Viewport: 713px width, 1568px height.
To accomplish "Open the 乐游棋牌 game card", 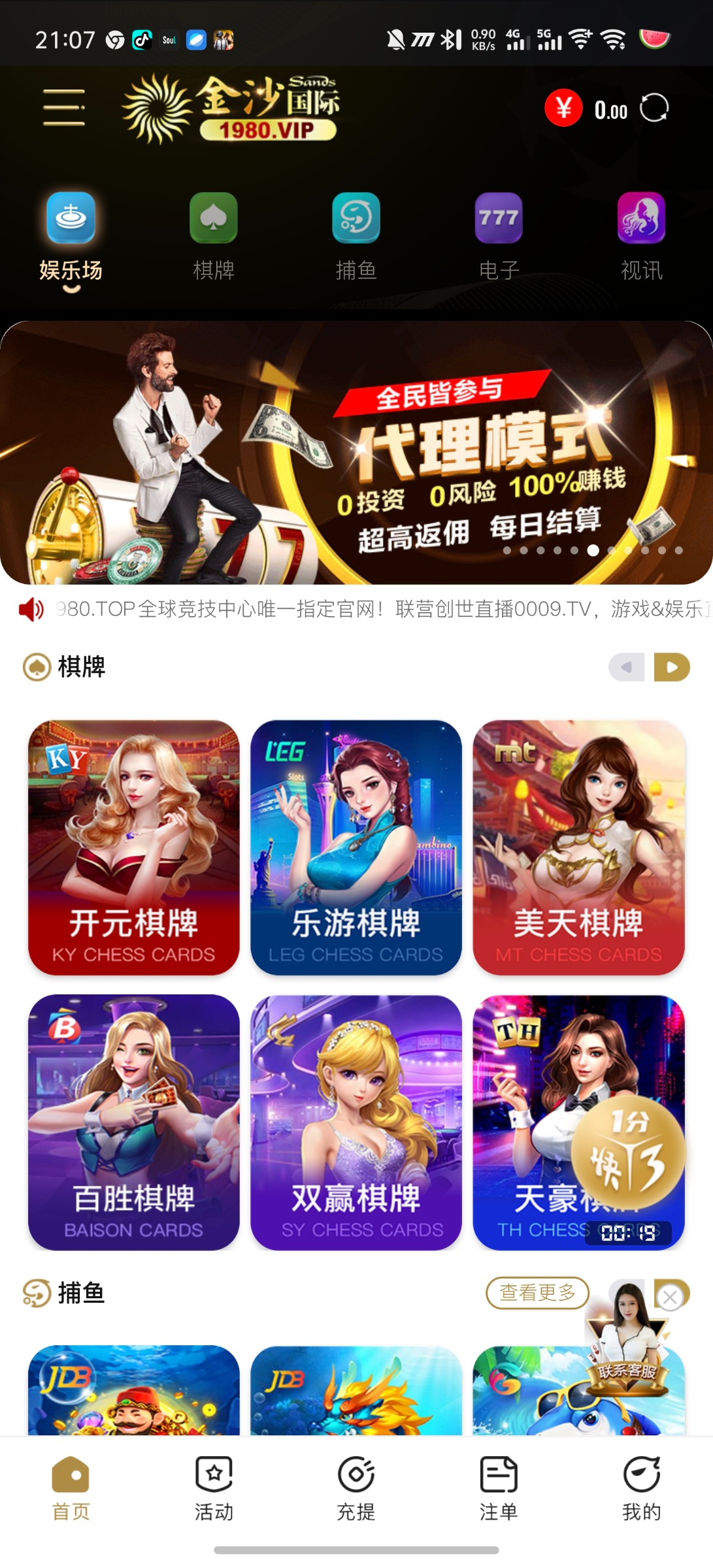I will pos(356,847).
